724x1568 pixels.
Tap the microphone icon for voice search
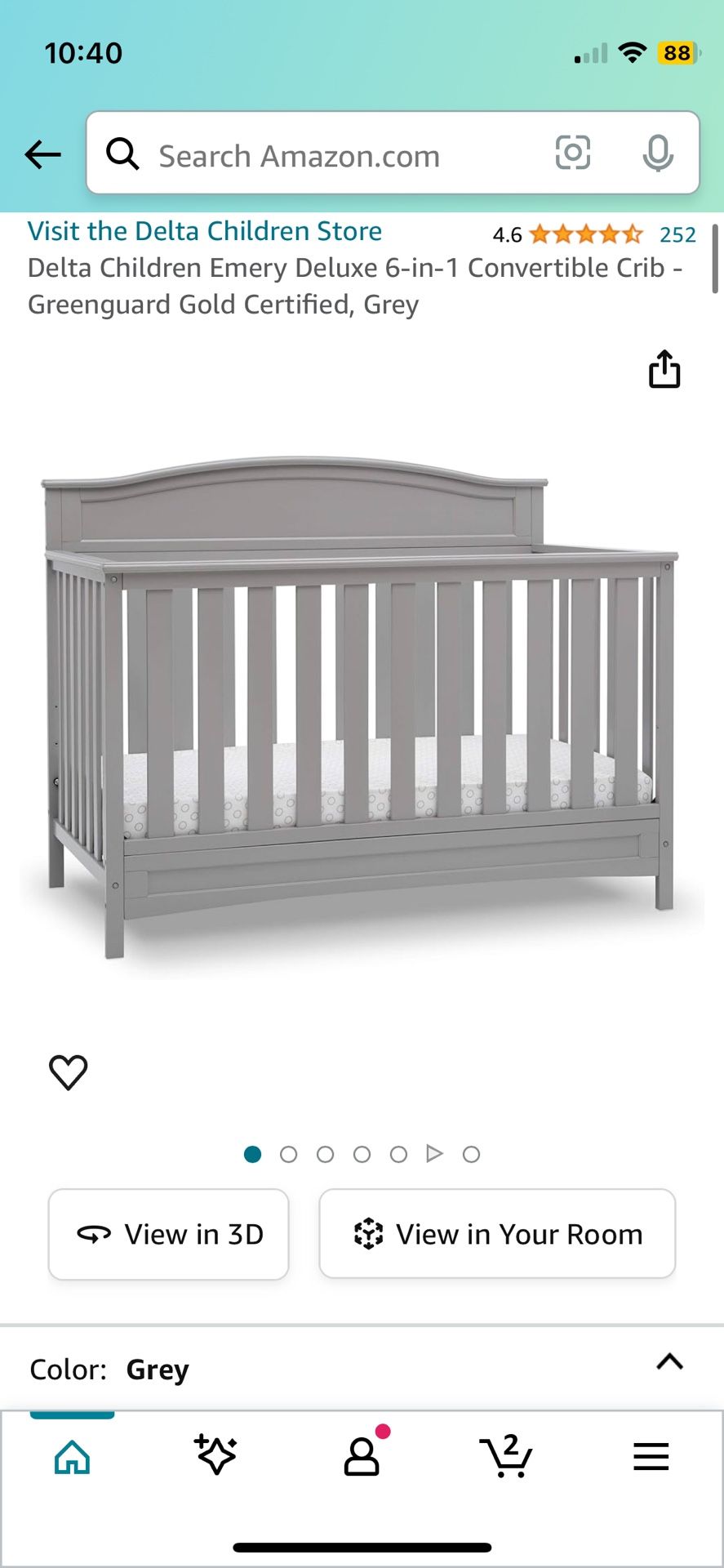pyautogui.click(x=658, y=154)
